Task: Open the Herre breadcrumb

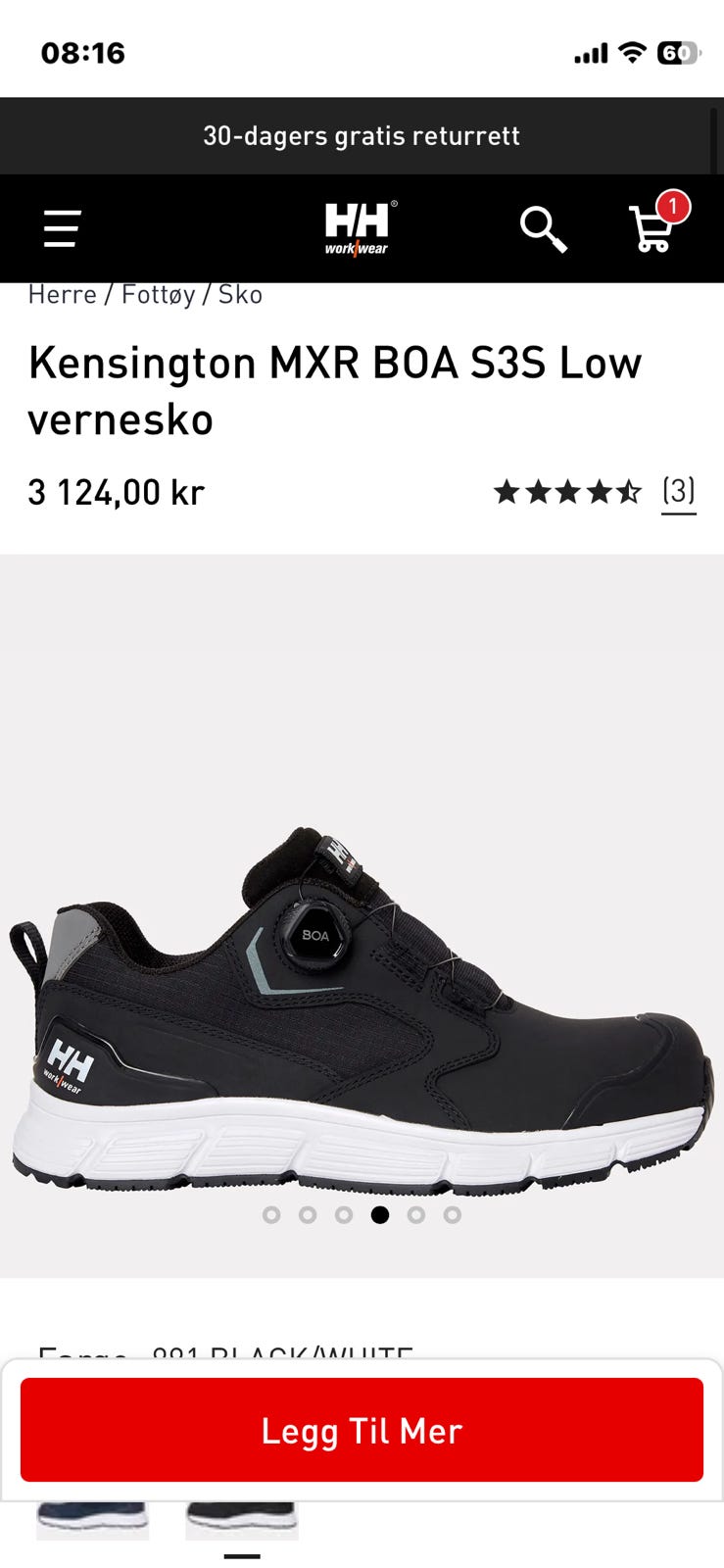Action: (63, 295)
